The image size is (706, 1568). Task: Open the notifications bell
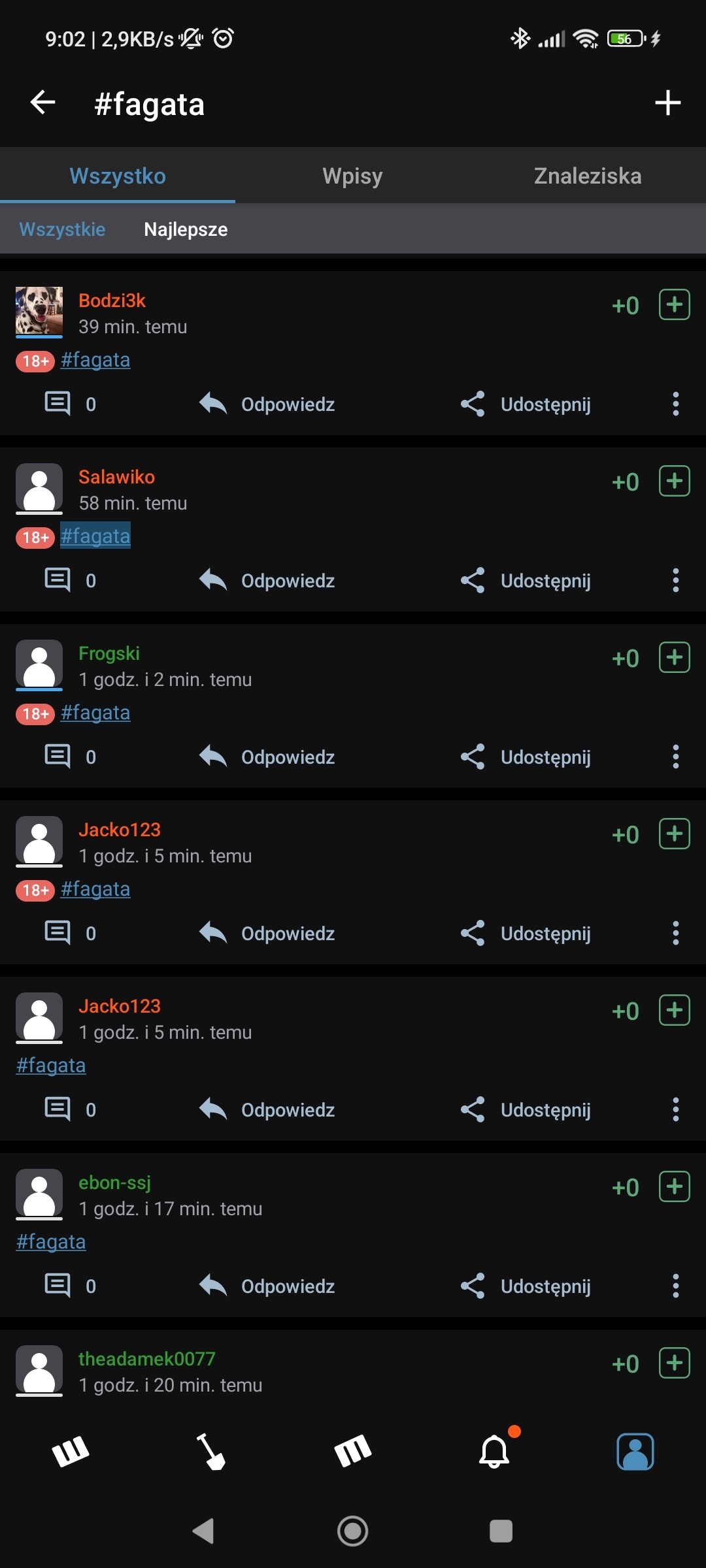click(x=495, y=1452)
